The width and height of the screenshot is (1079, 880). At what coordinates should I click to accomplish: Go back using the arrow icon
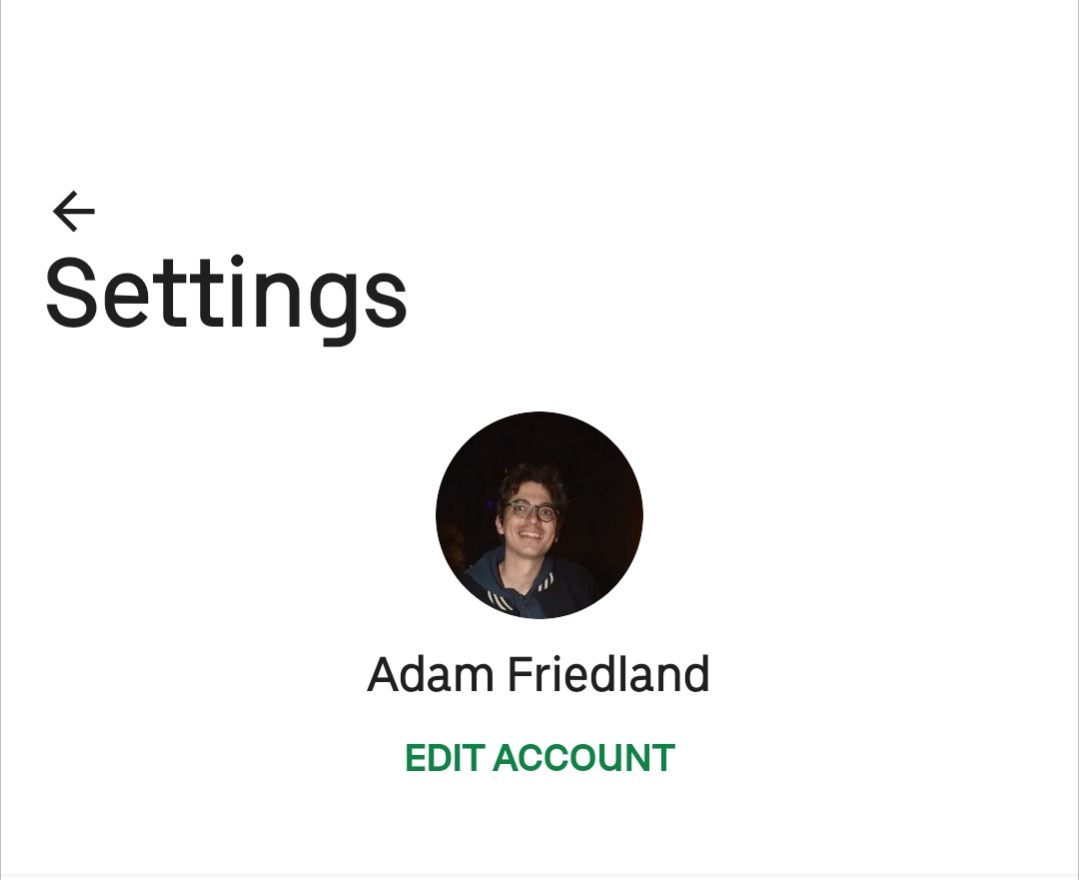point(74,212)
